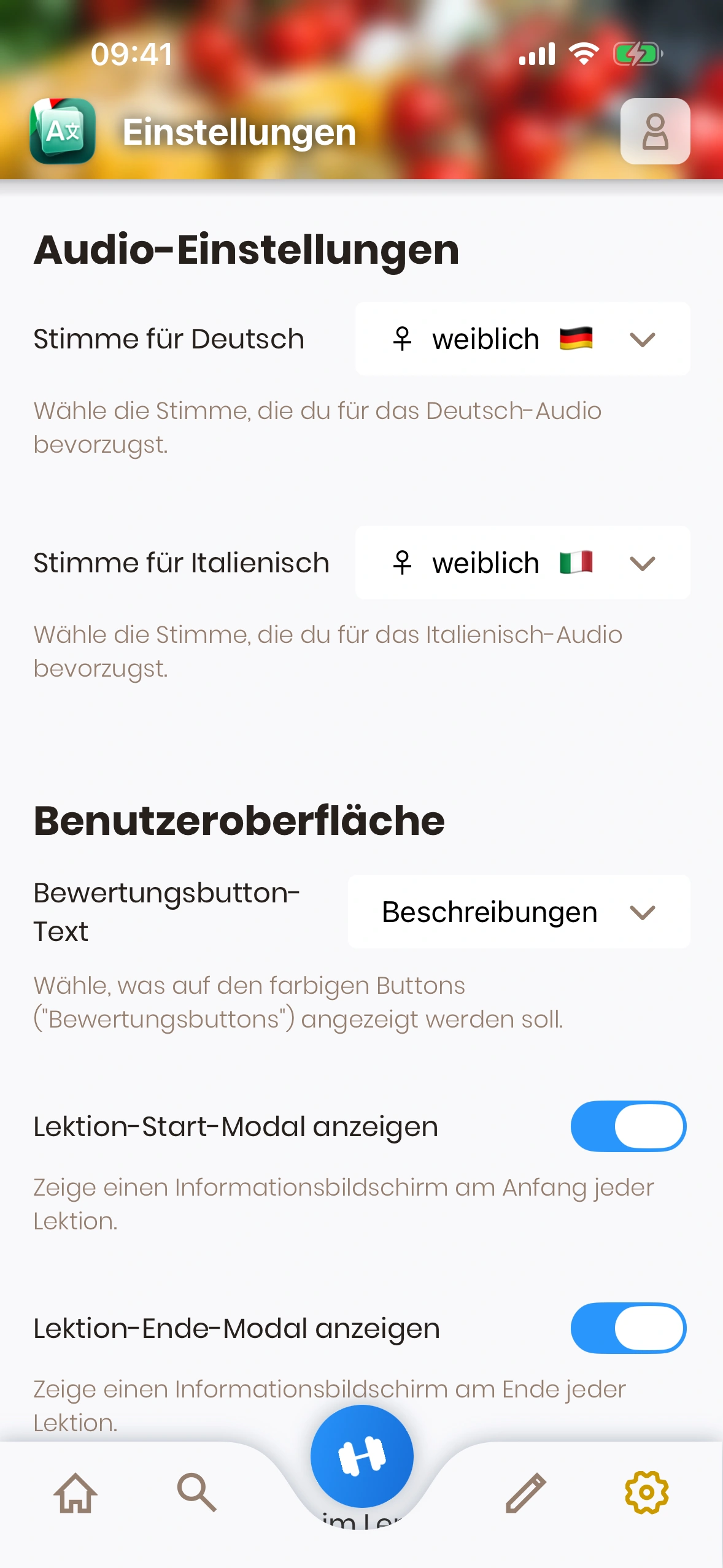
Task: Switch to the search tab
Action: (x=196, y=1492)
